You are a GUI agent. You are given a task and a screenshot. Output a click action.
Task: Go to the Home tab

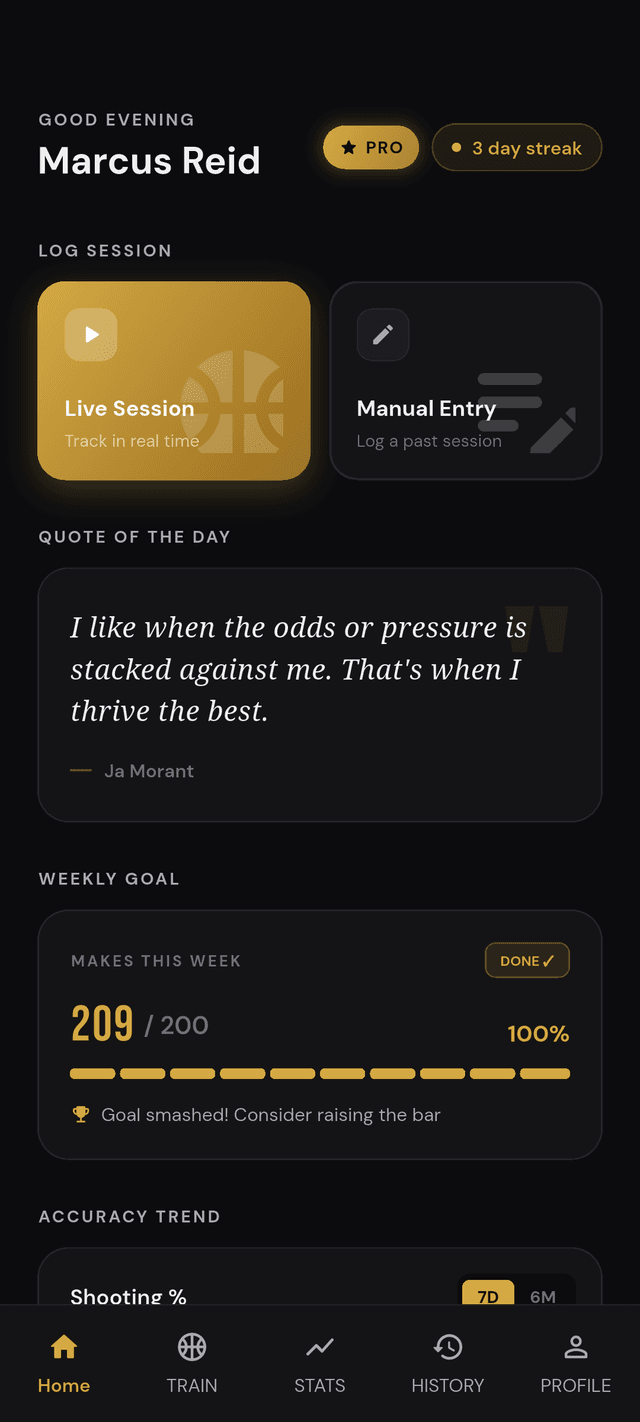(x=64, y=1364)
